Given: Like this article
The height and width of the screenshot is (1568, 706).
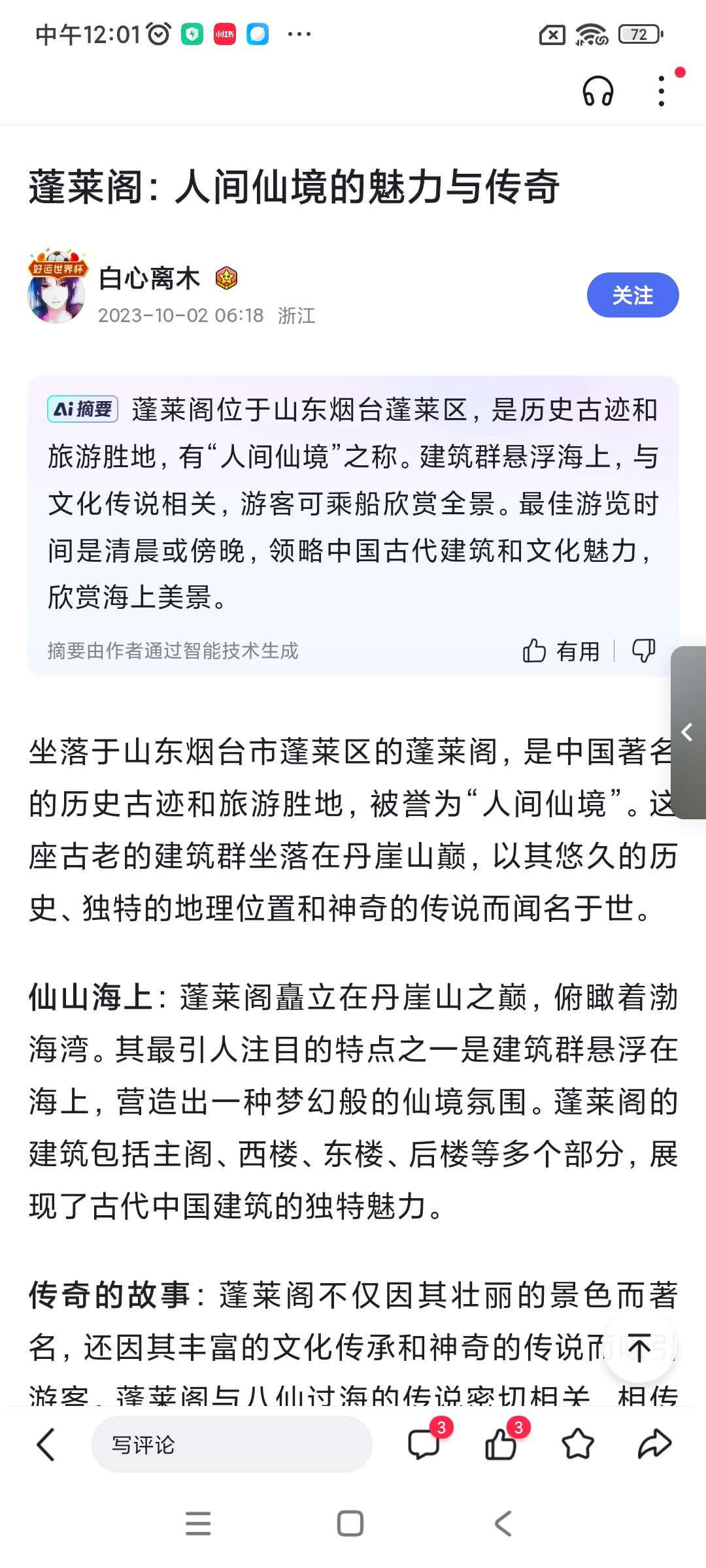Looking at the screenshot, I should (501, 1445).
